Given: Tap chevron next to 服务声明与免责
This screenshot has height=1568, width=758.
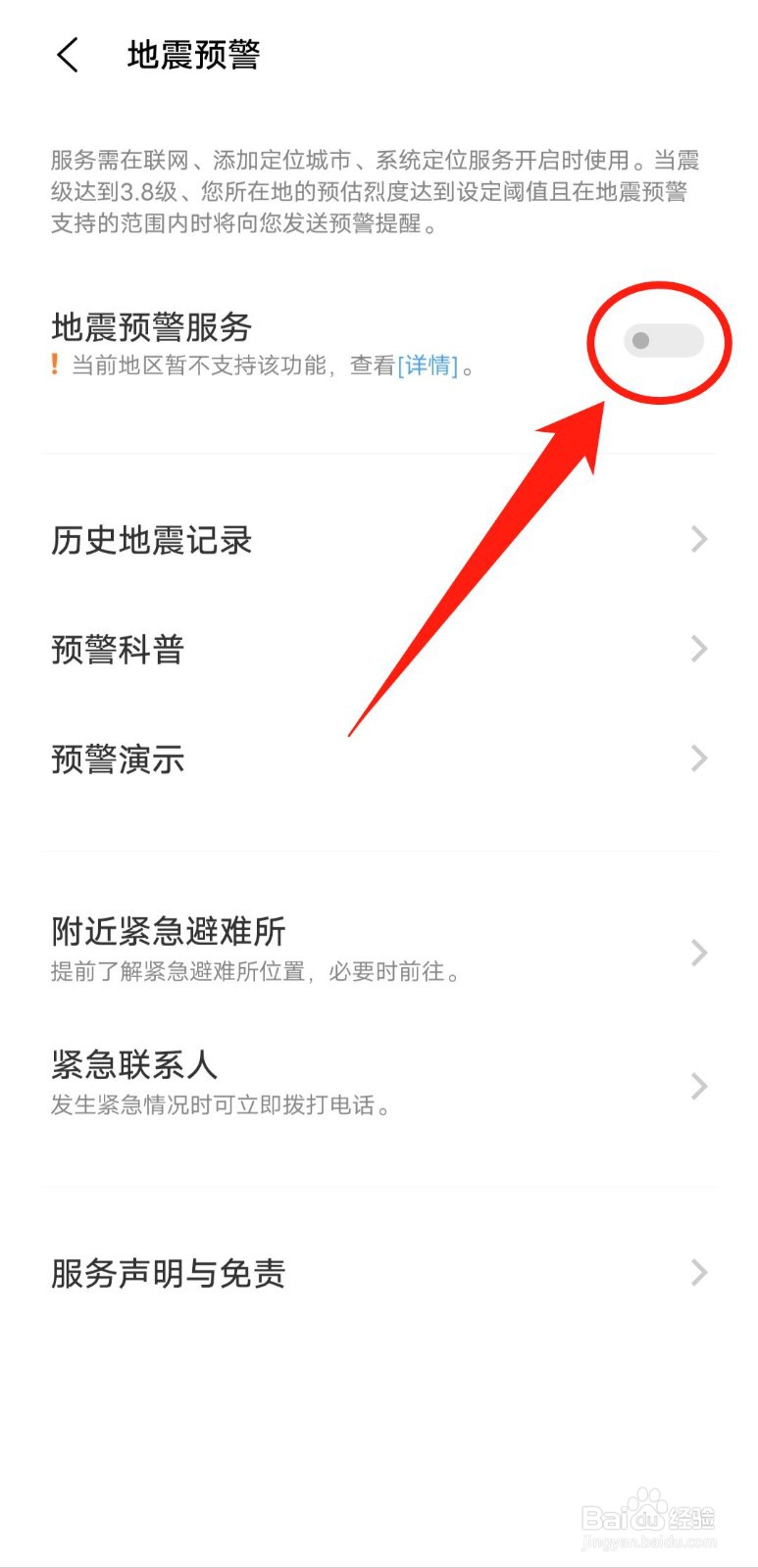Looking at the screenshot, I should (698, 1273).
